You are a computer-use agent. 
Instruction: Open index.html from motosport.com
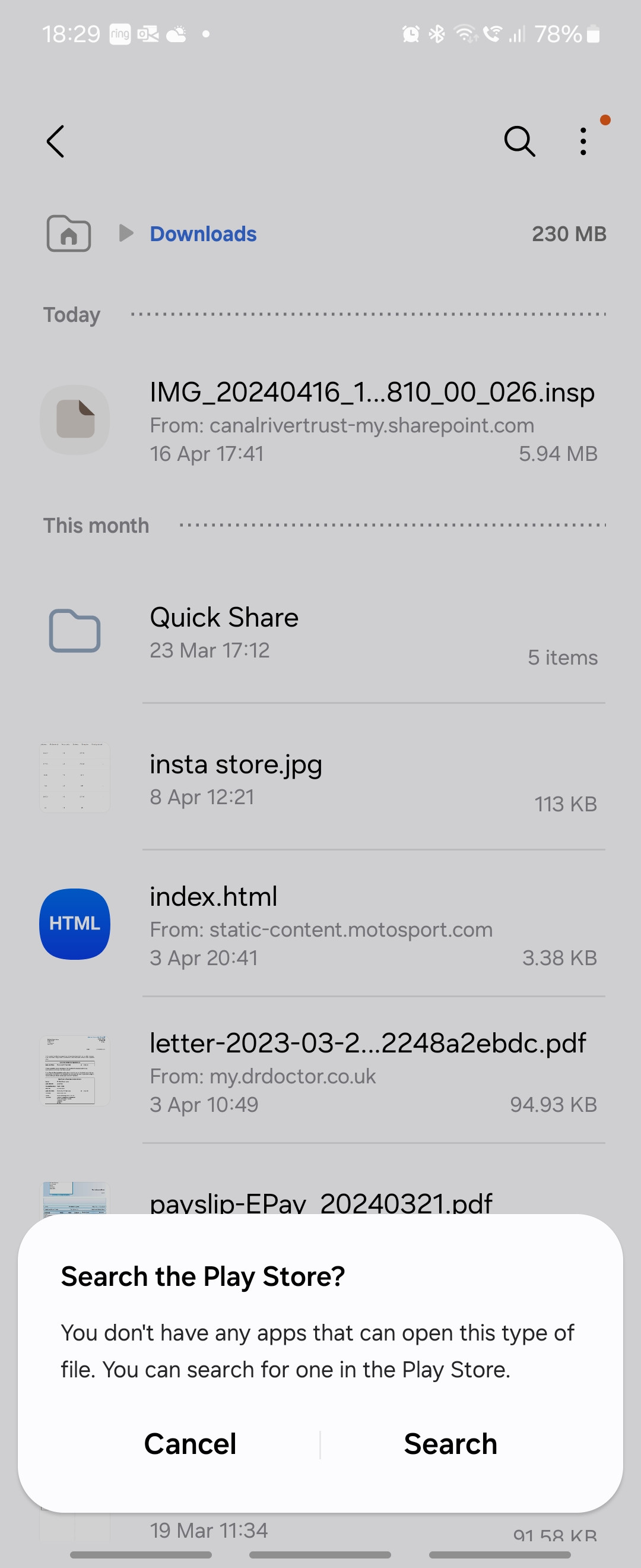click(214, 896)
